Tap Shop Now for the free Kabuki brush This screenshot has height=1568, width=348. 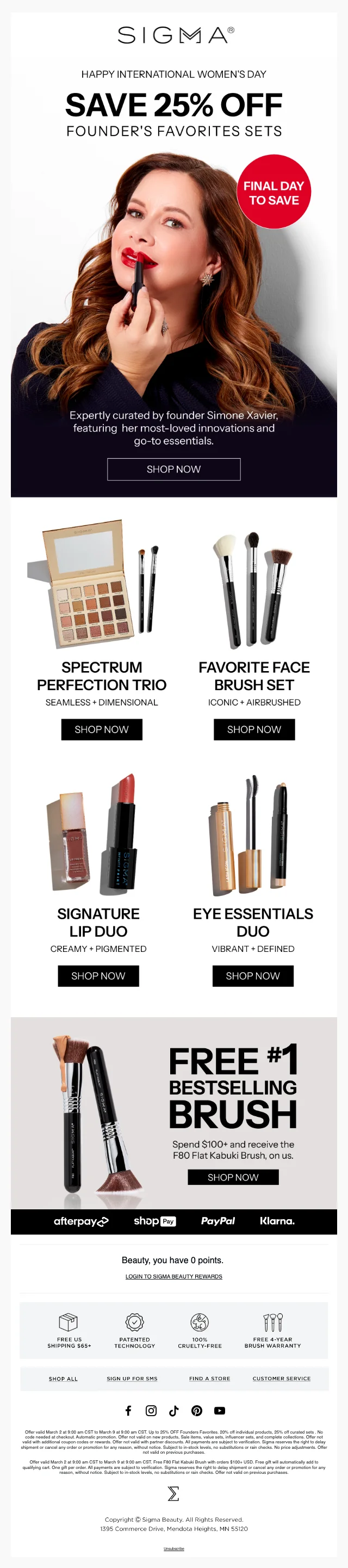pyautogui.click(x=232, y=1177)
